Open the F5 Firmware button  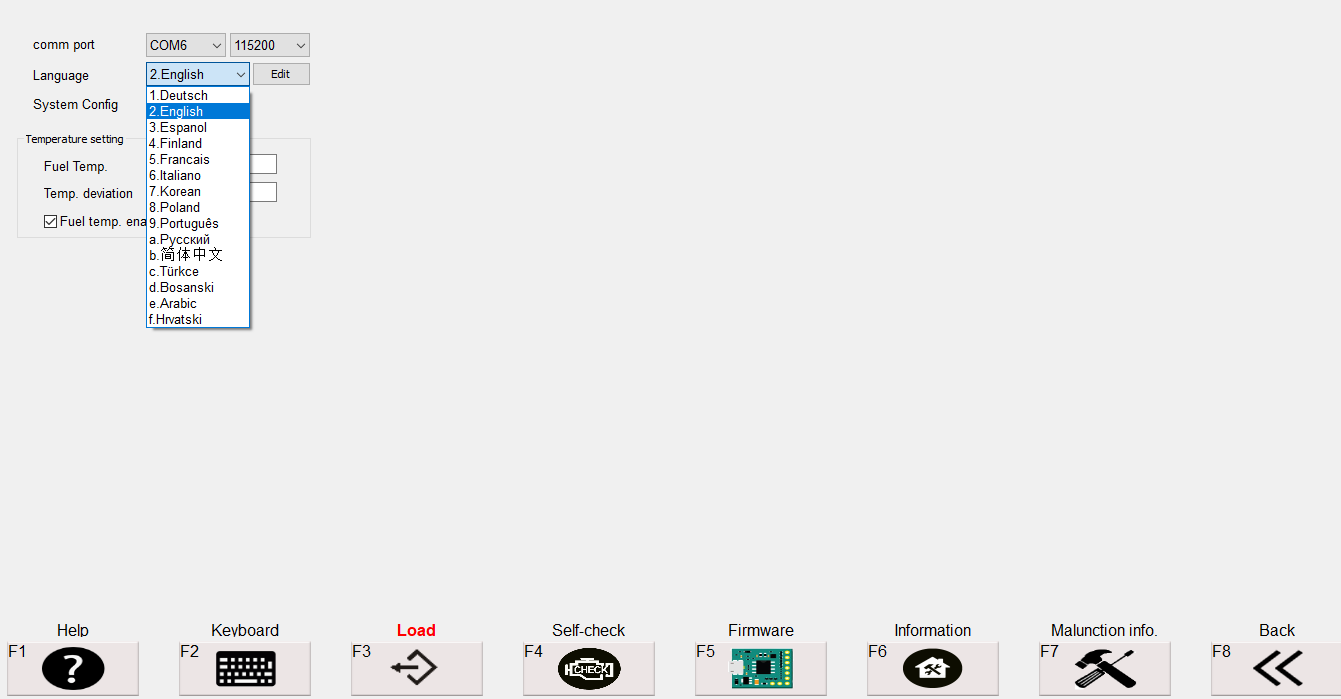pos(761,668)
